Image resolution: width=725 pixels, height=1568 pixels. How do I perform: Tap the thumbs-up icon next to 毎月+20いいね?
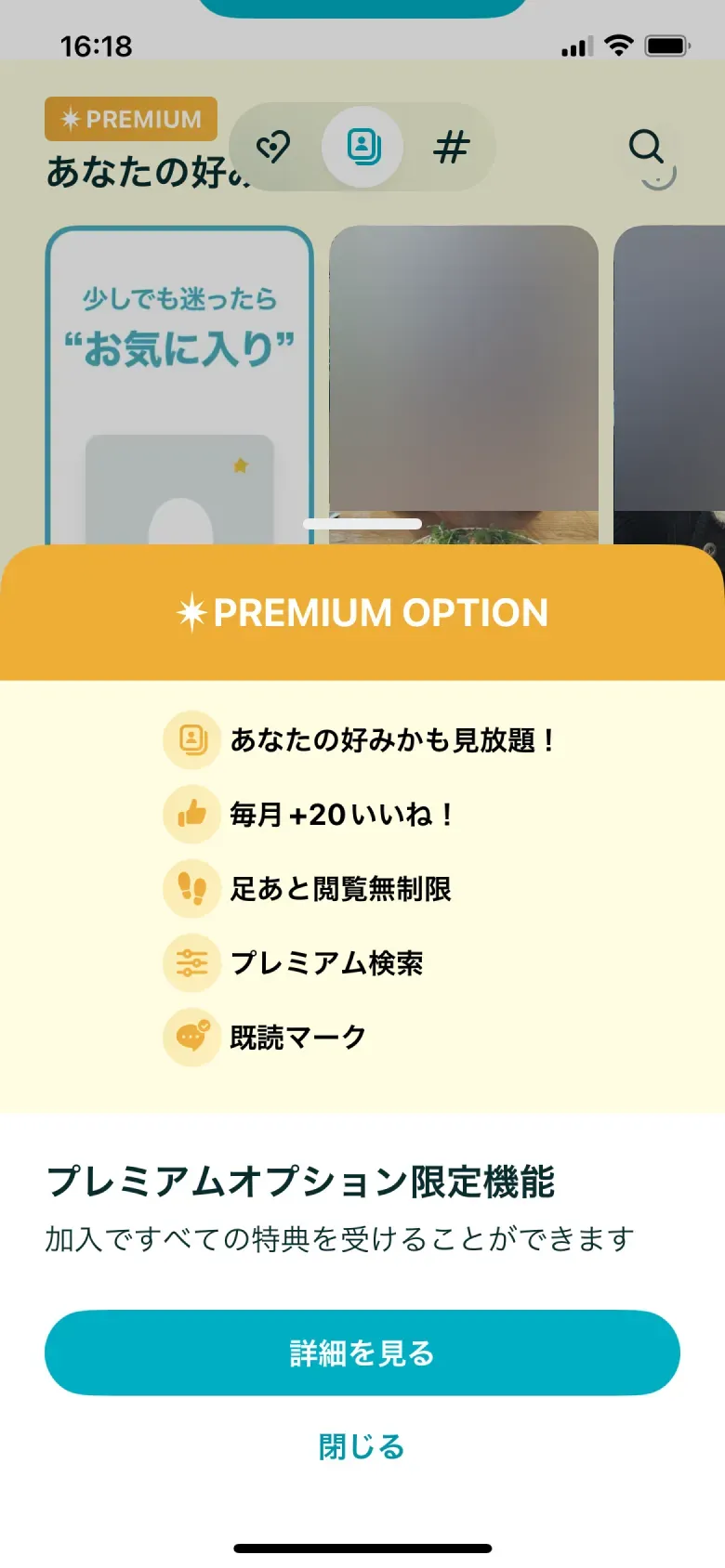191,814
